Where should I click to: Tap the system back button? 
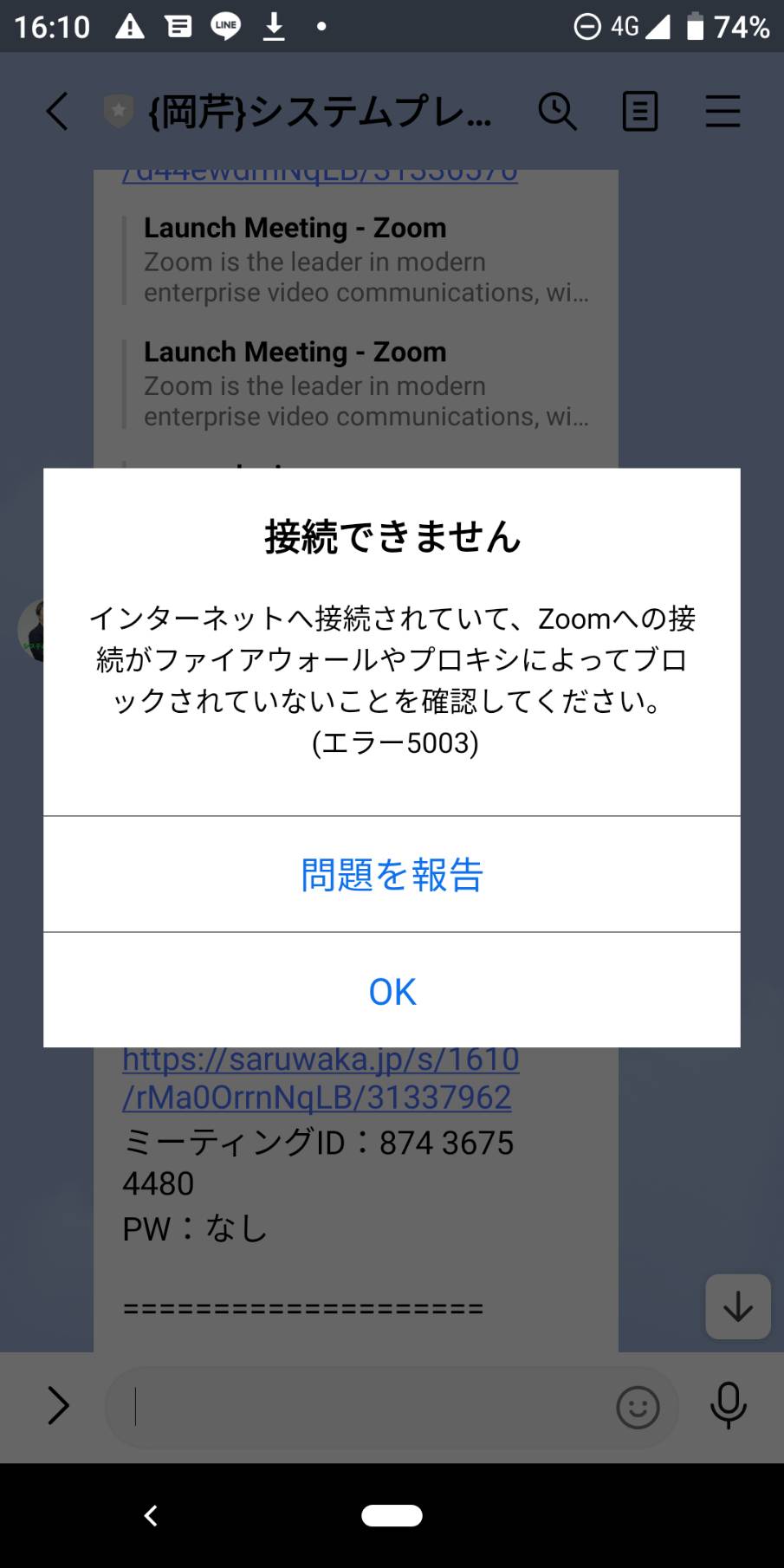point(151,1515)
